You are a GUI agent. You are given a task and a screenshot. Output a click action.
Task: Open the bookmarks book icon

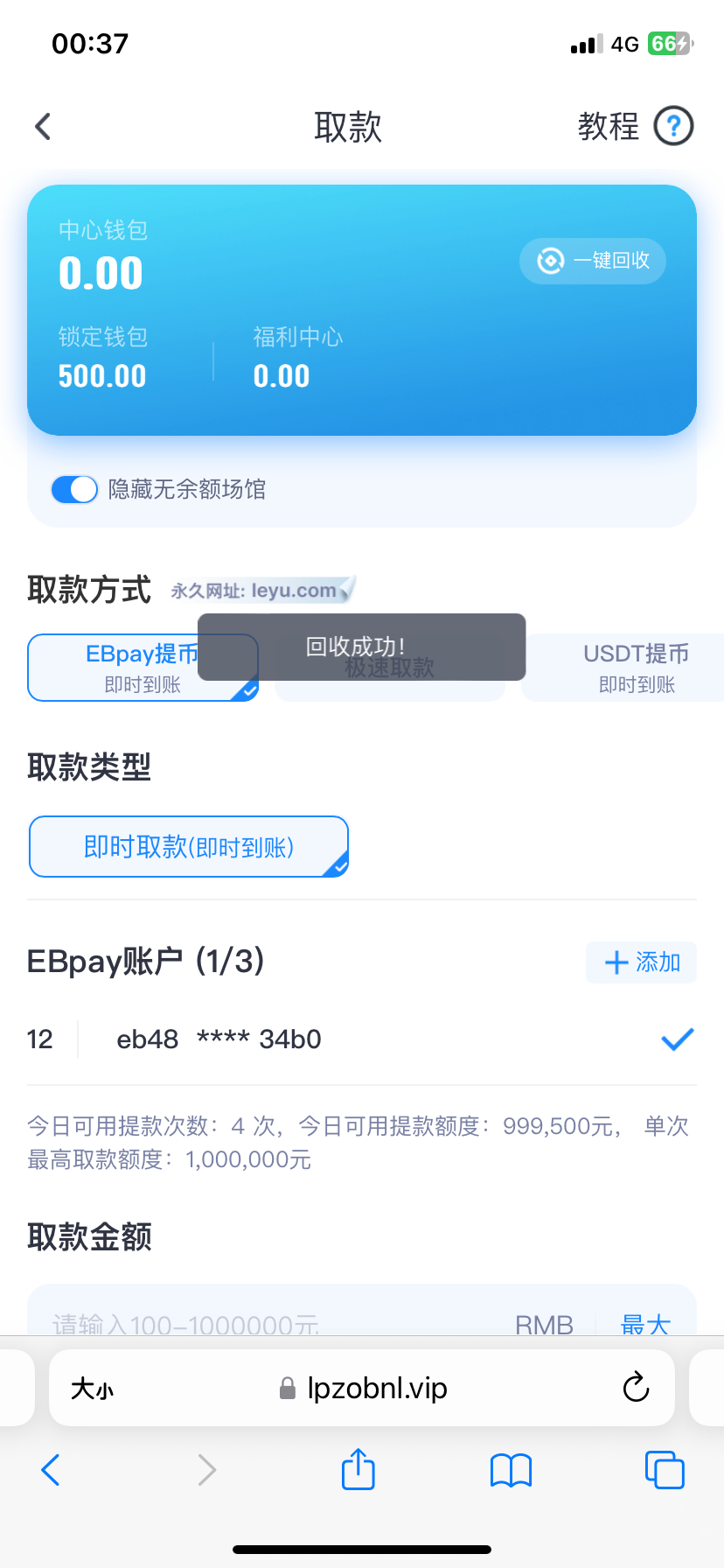click(511, 1470)
